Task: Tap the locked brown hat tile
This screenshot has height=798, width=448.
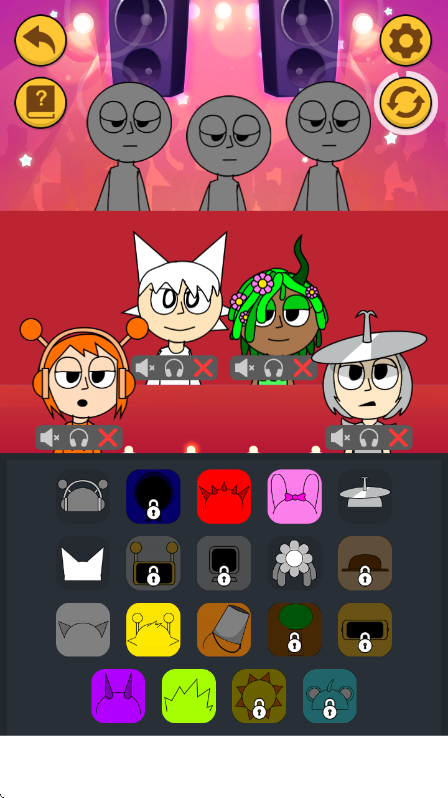Action: pos(365,563)
